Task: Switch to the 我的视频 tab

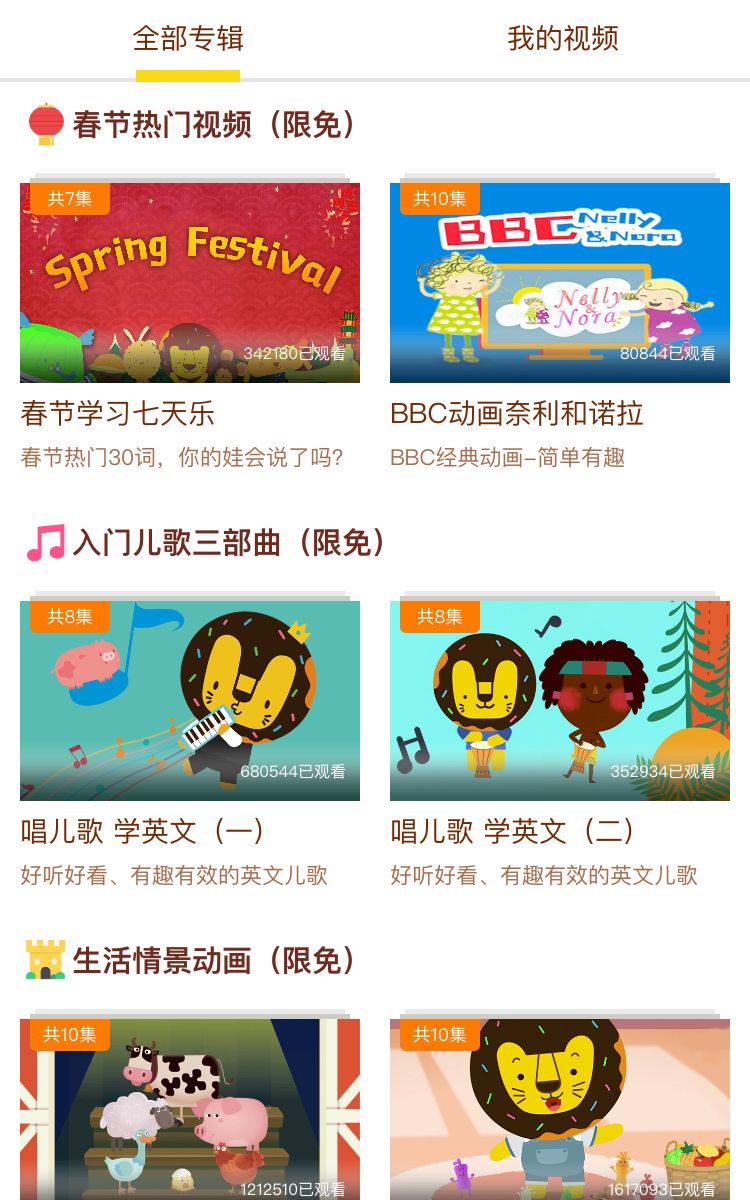Action: click(x=563, y=40)
